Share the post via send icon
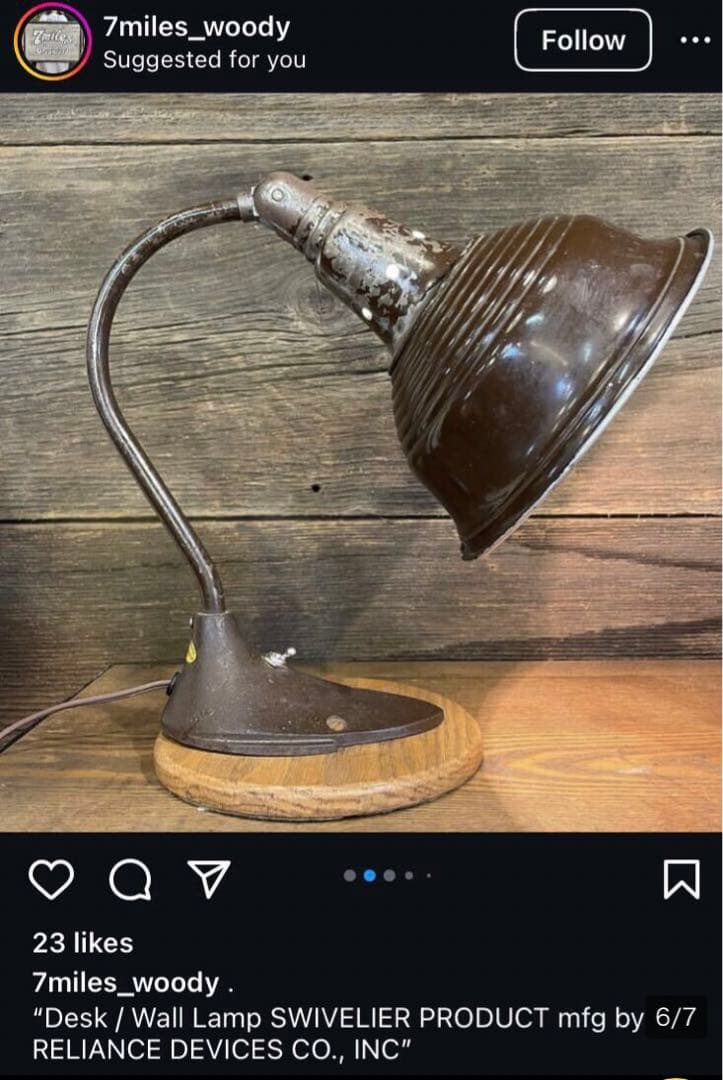The height and width of the screenshot is (1080, 723). (x=209, y=879)
